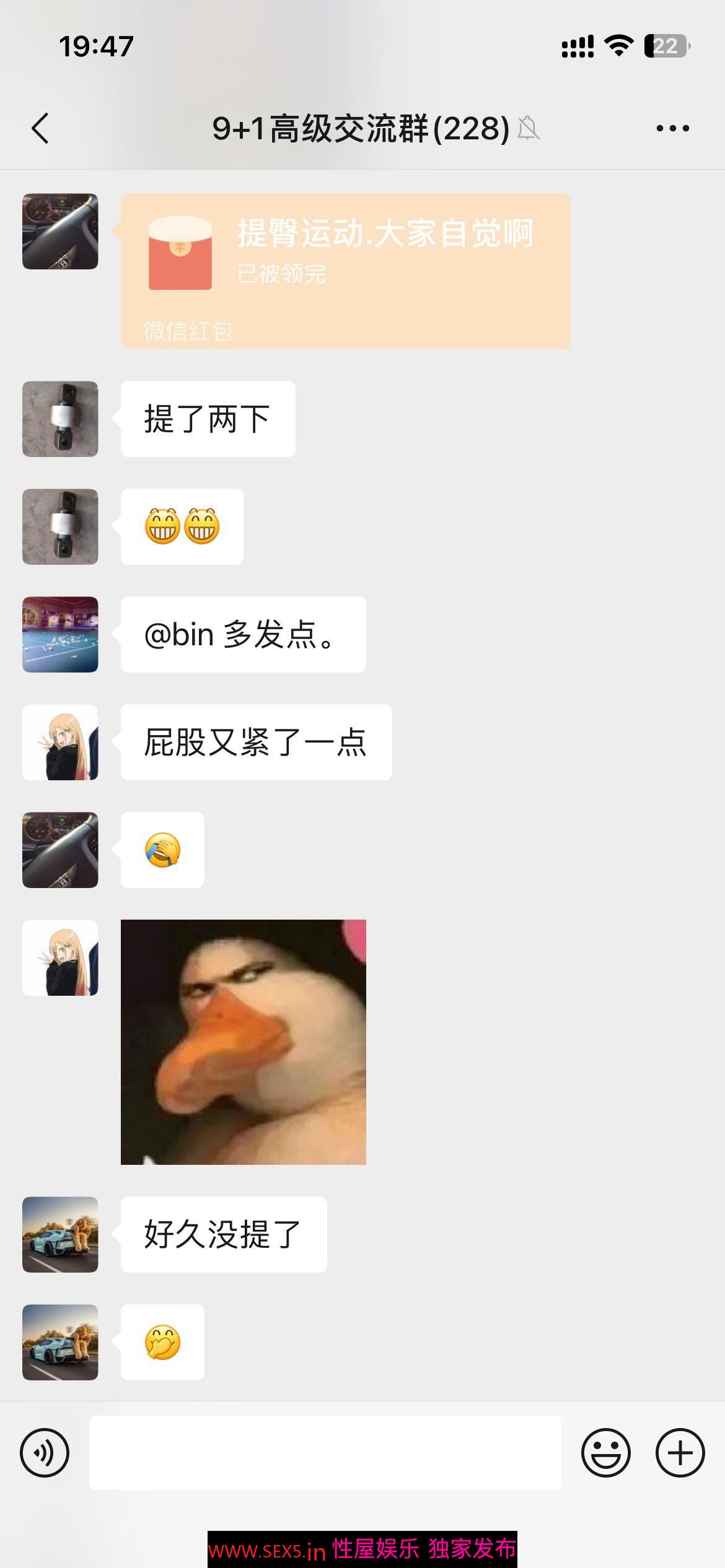Open the group chat's three-dot menu

coord(672,129)
